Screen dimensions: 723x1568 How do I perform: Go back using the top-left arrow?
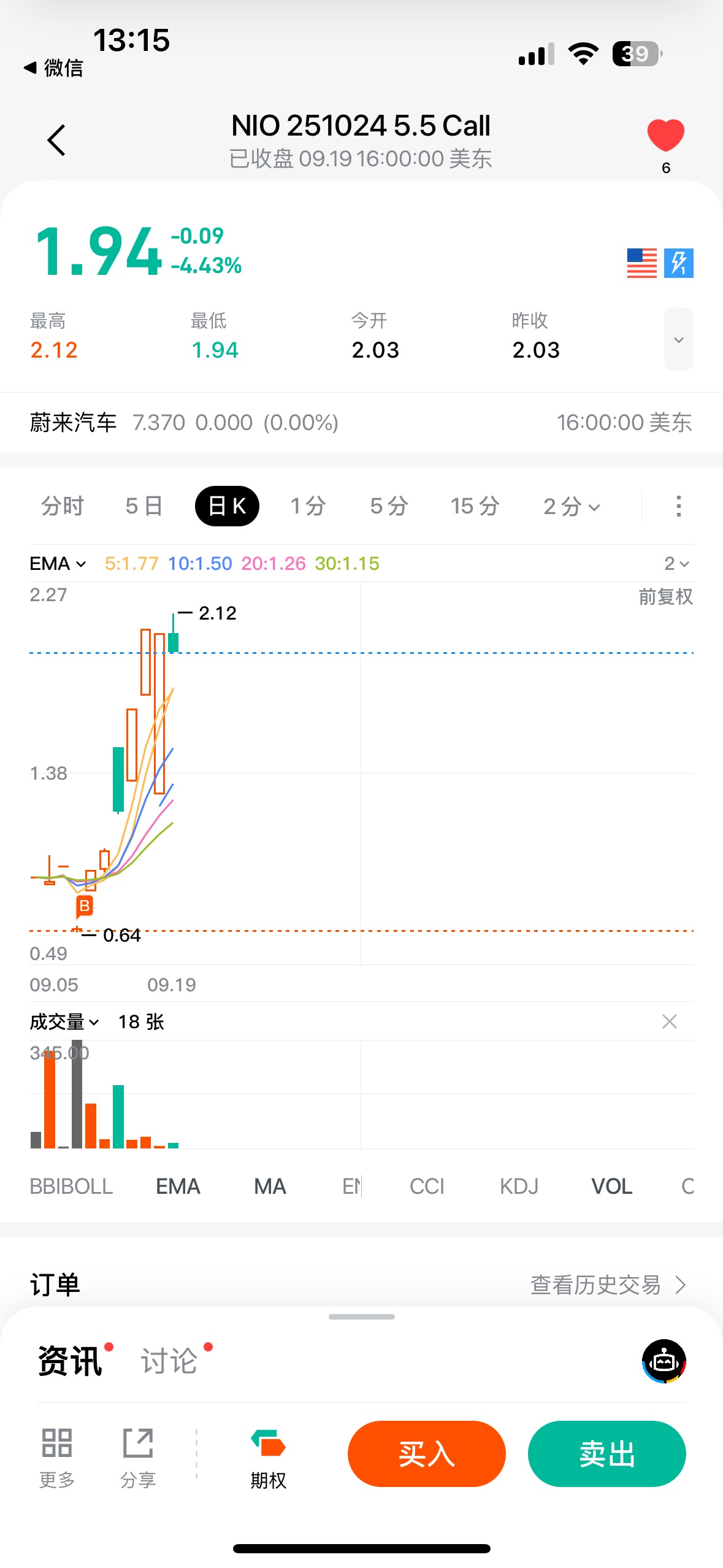[x=56, y=140]
